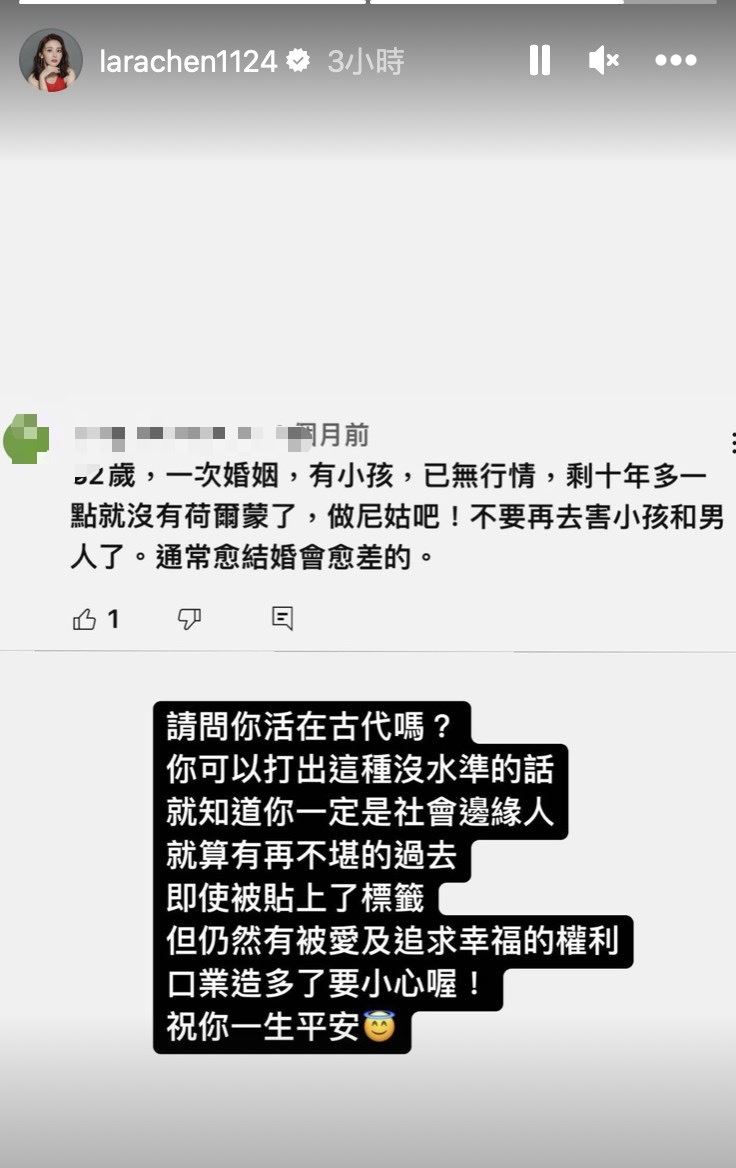Pause the story playback
This screenshot has height=1168, width=736.
(x=539, y=61)
